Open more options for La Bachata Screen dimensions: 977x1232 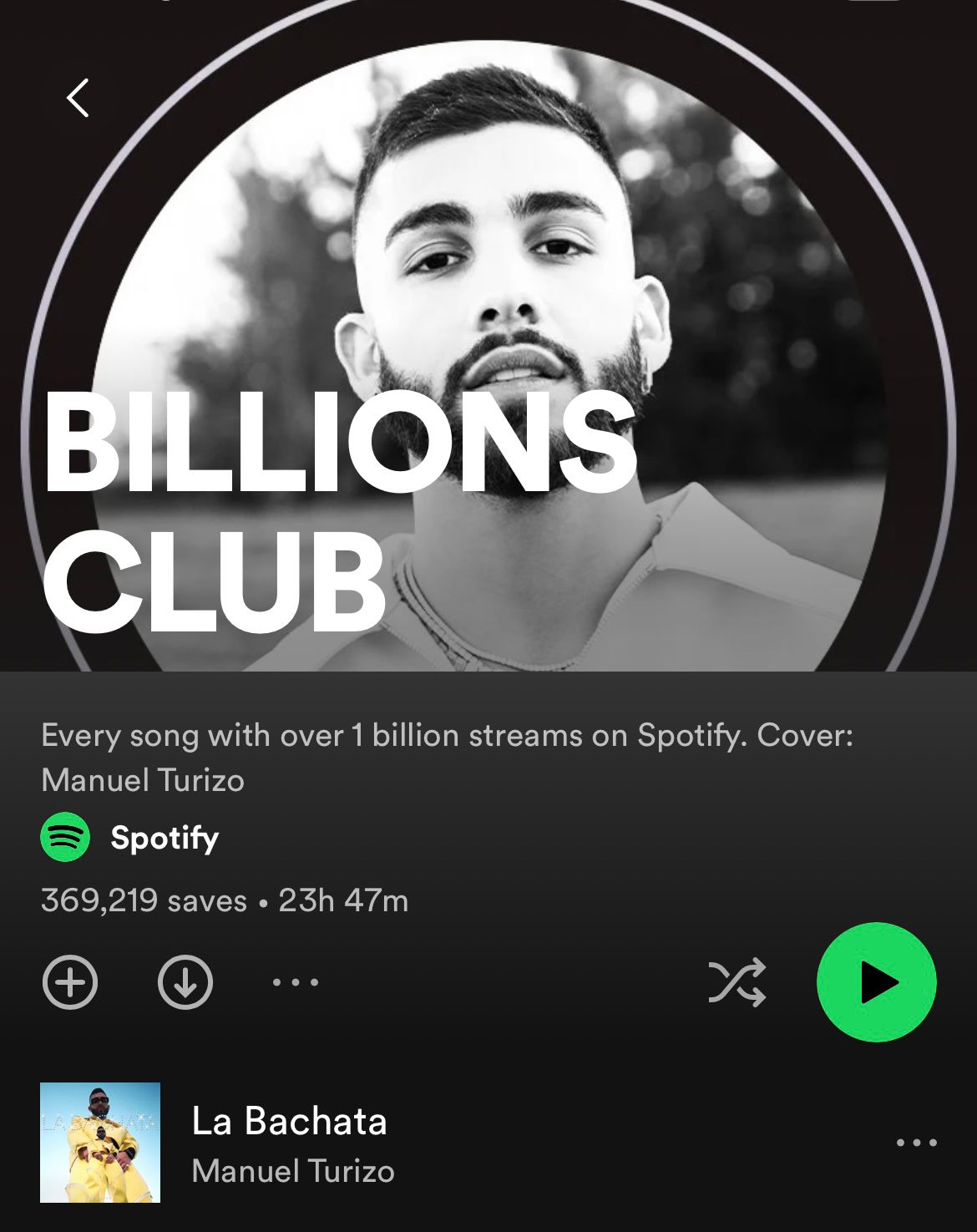click(x=916, y=1143)
